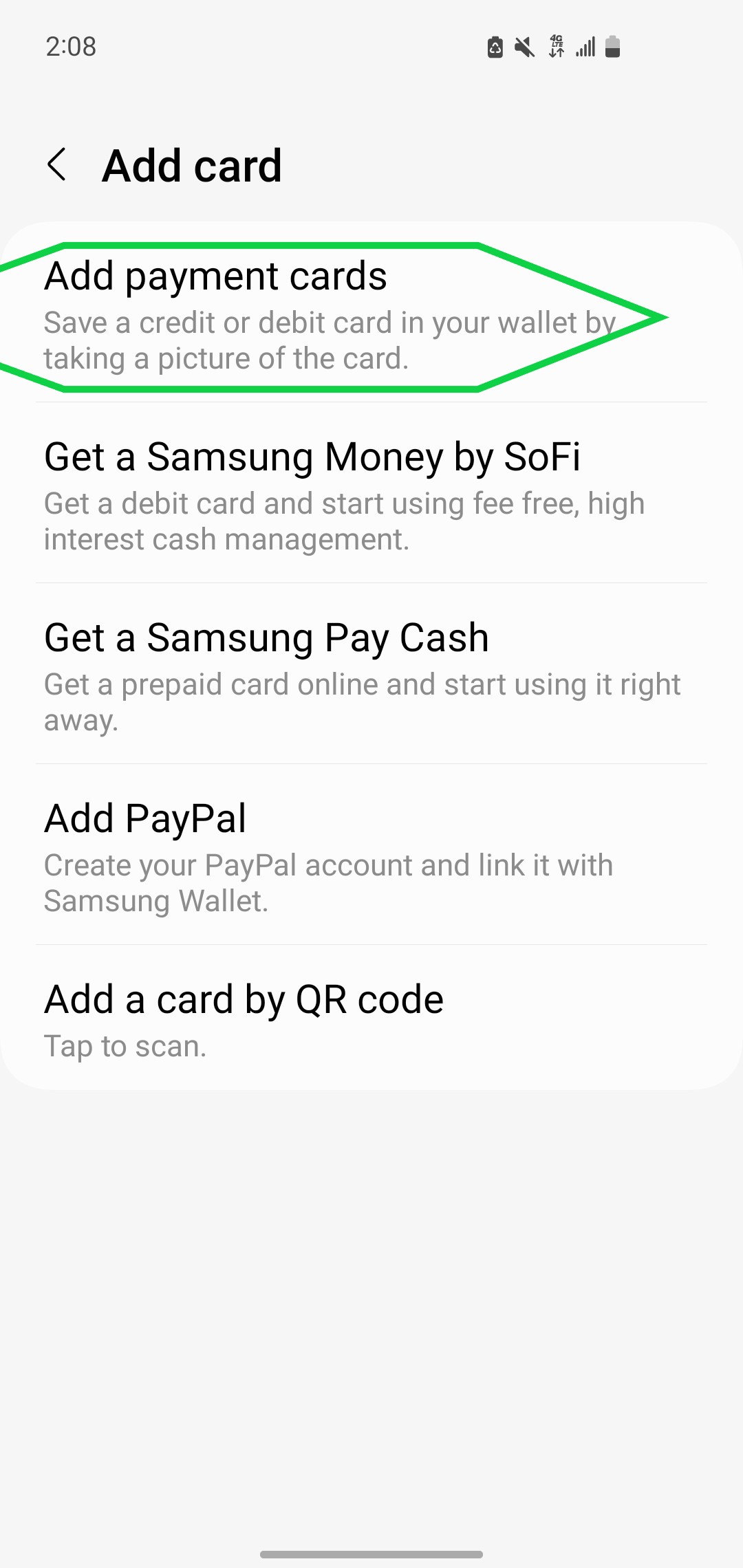This screenshot has height=1568, width=743.
Task: Open Get a Samsung Money by SoFi
Action: click(312, 456)
